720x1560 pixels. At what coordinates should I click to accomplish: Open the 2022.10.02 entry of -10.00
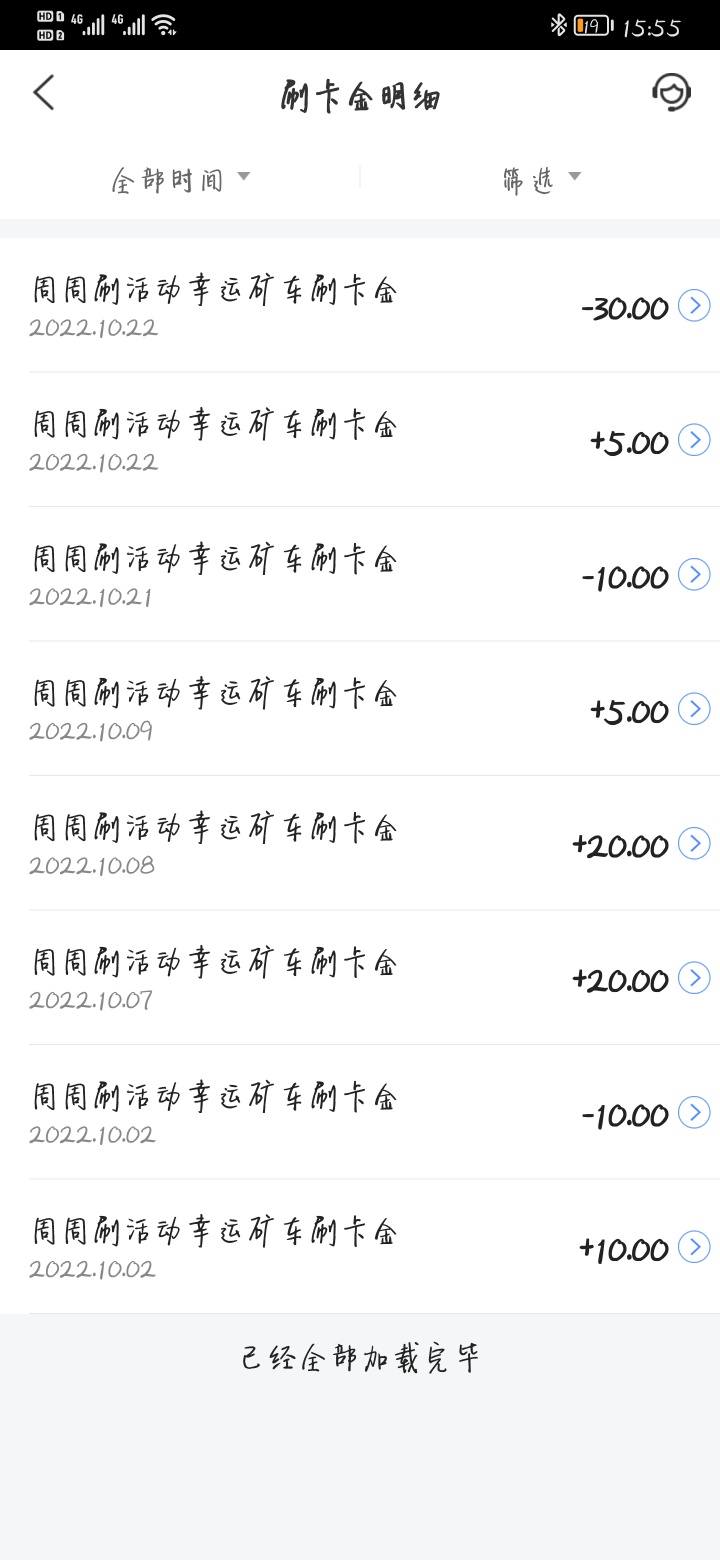360,1112
